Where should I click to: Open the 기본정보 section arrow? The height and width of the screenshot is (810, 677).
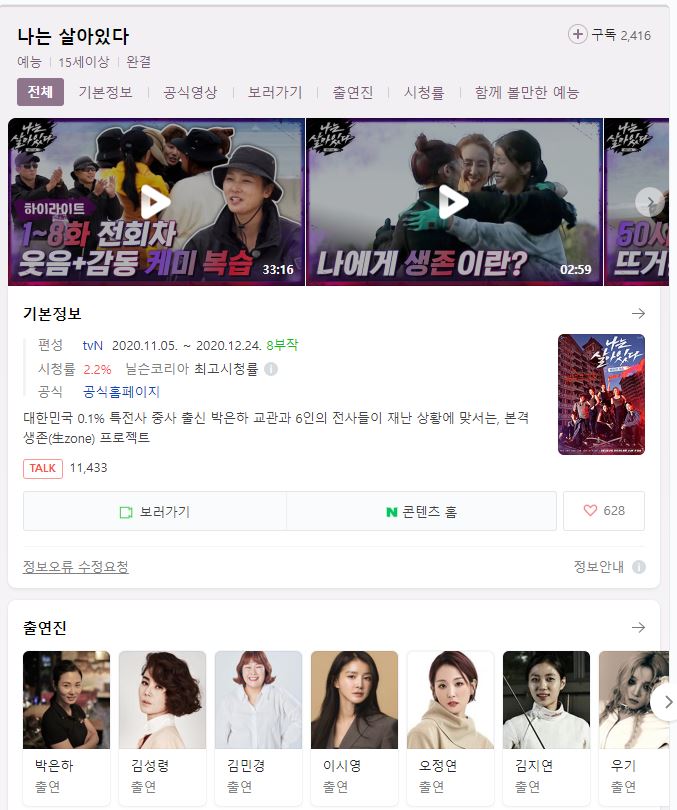coord(638,314)
